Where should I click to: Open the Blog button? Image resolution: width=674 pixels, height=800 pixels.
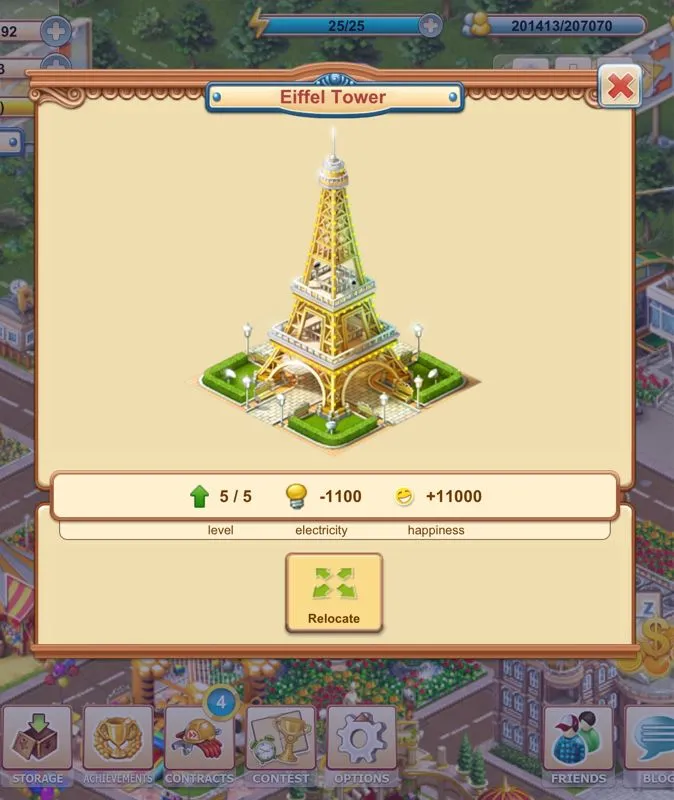[652, 745]
